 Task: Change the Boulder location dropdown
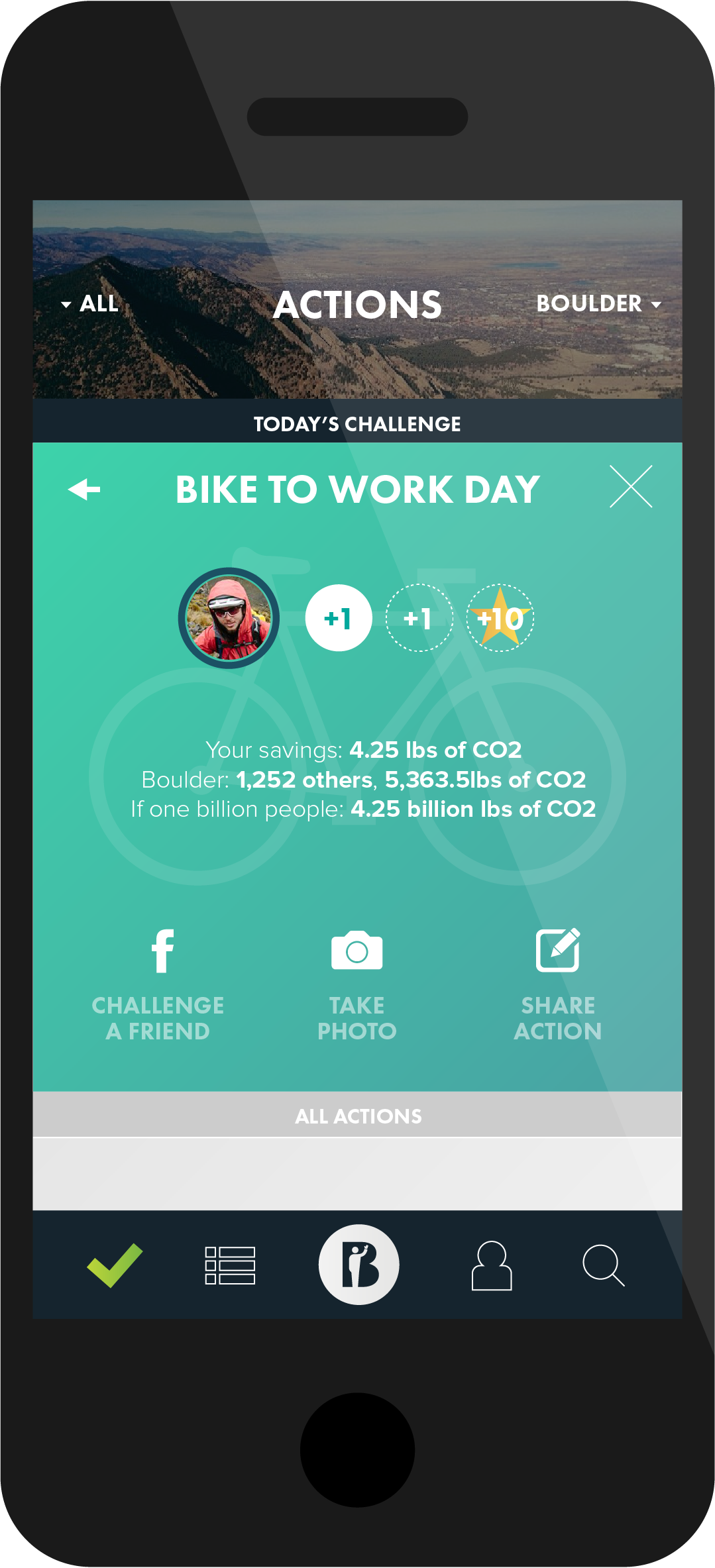[x=598, y=304]
